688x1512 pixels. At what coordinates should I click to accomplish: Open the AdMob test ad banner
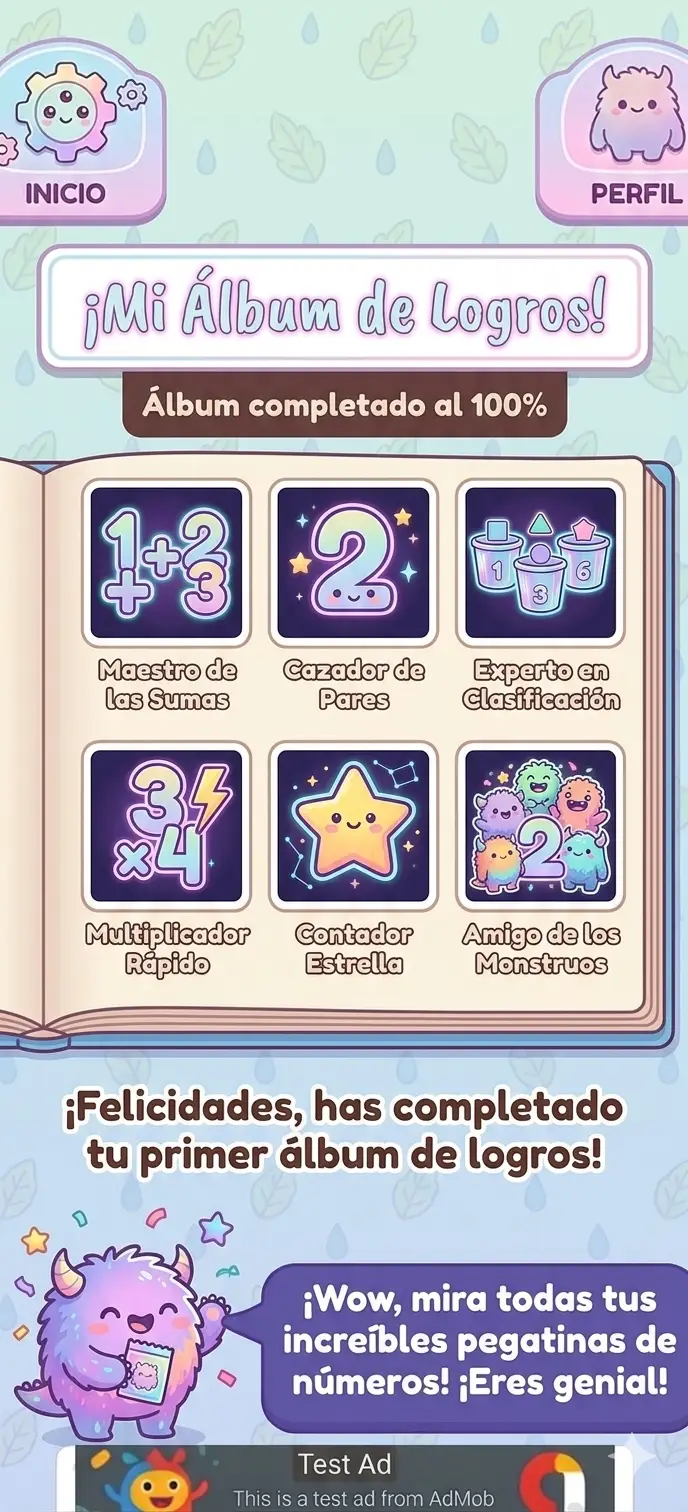pos(344,1479)
